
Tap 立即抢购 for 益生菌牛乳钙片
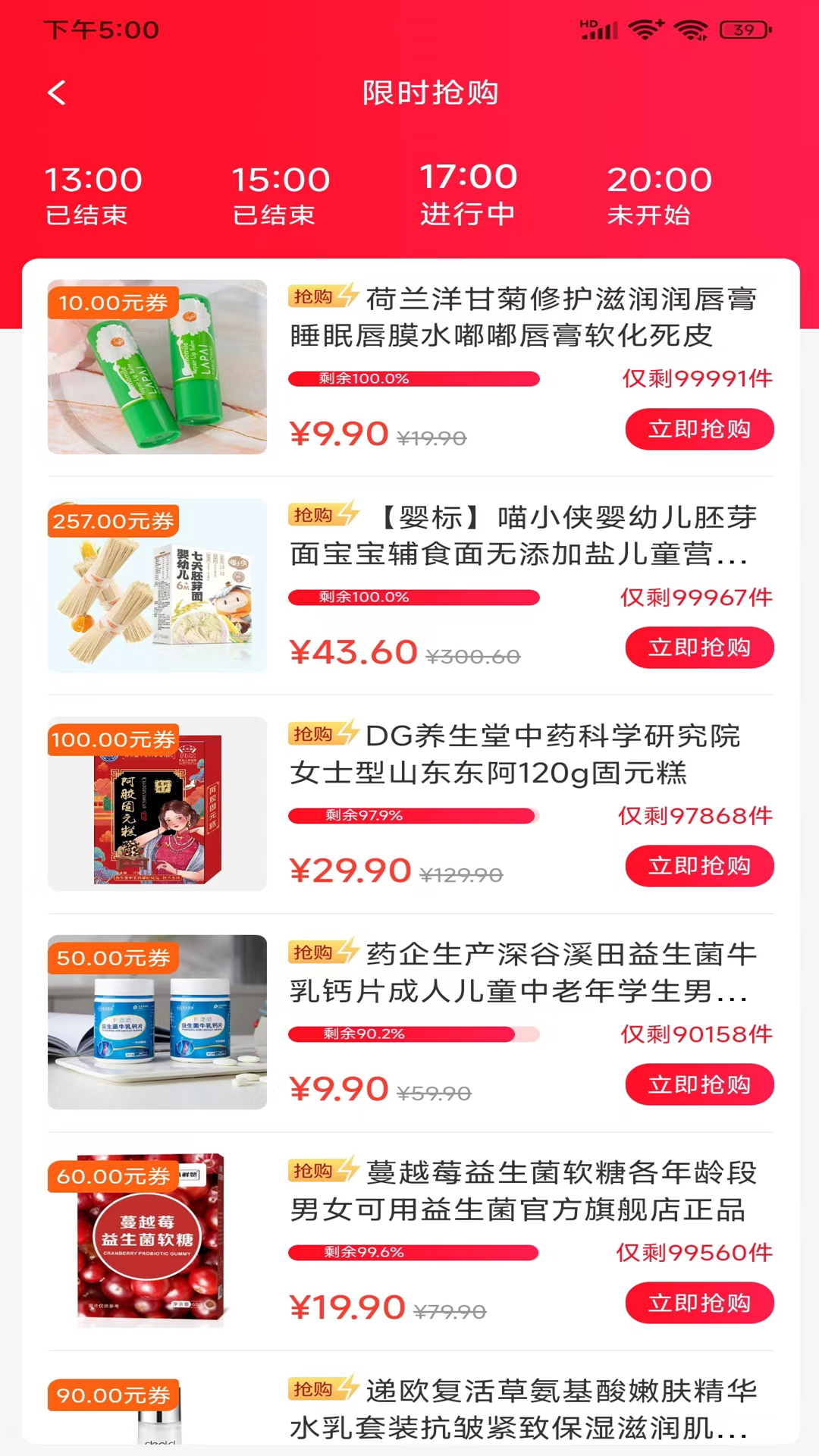click(x=698, y=1084)
